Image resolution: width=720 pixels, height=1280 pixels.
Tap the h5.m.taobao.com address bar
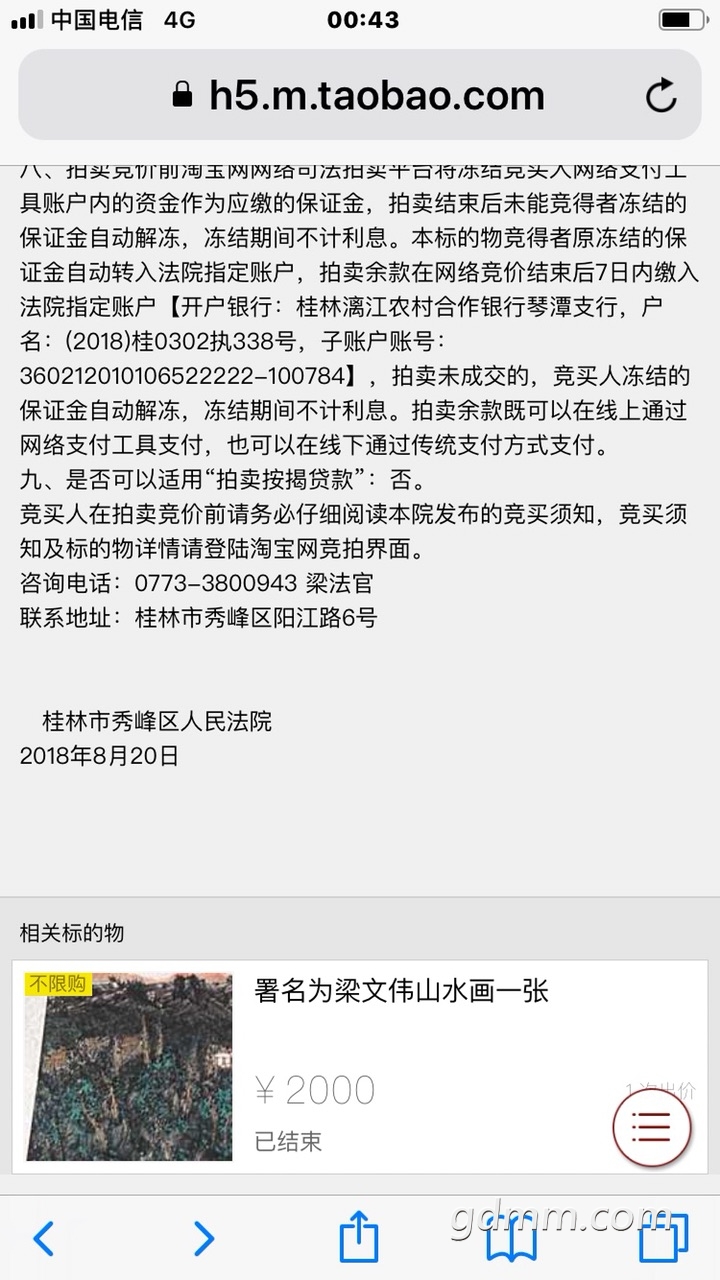360,96
